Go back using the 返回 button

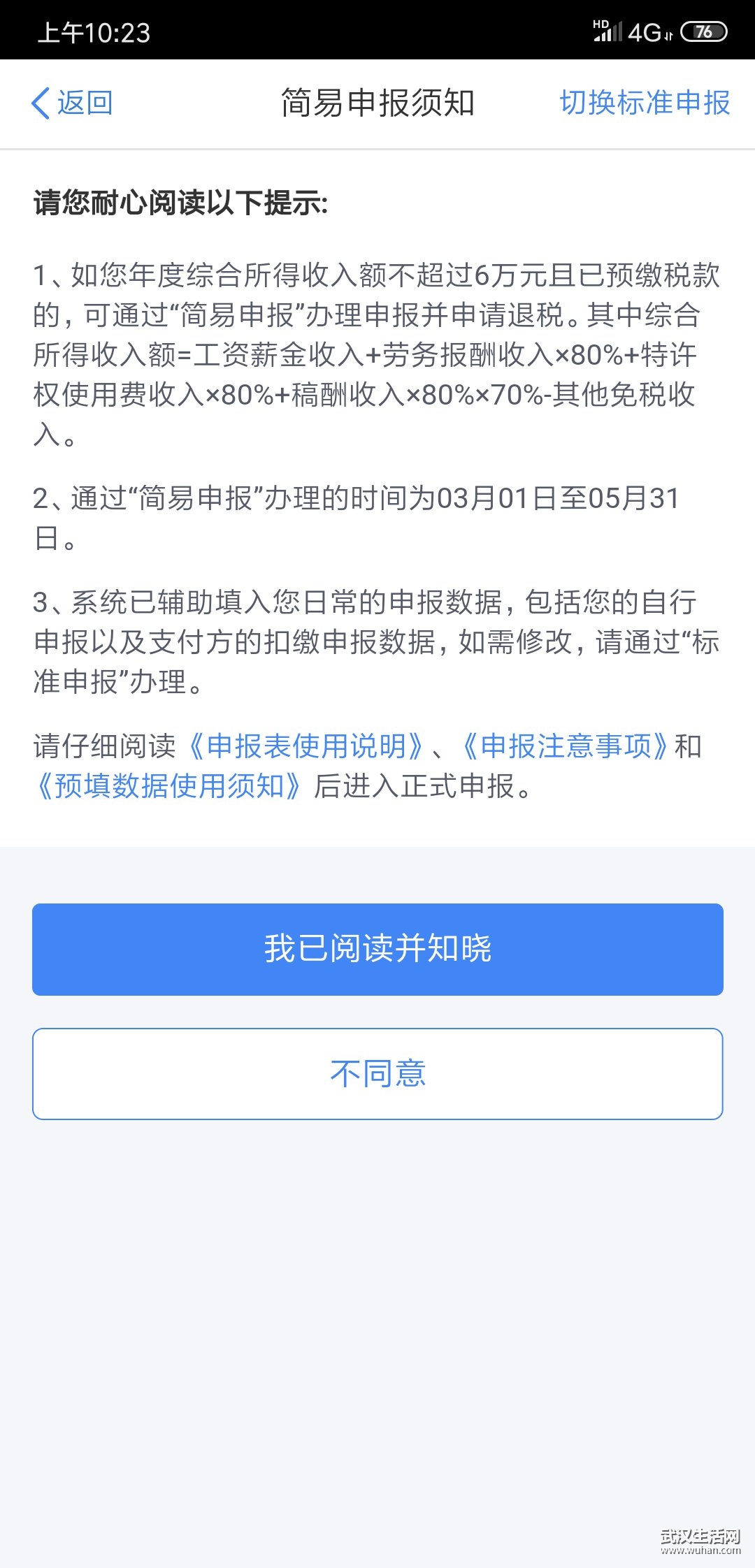72,103
